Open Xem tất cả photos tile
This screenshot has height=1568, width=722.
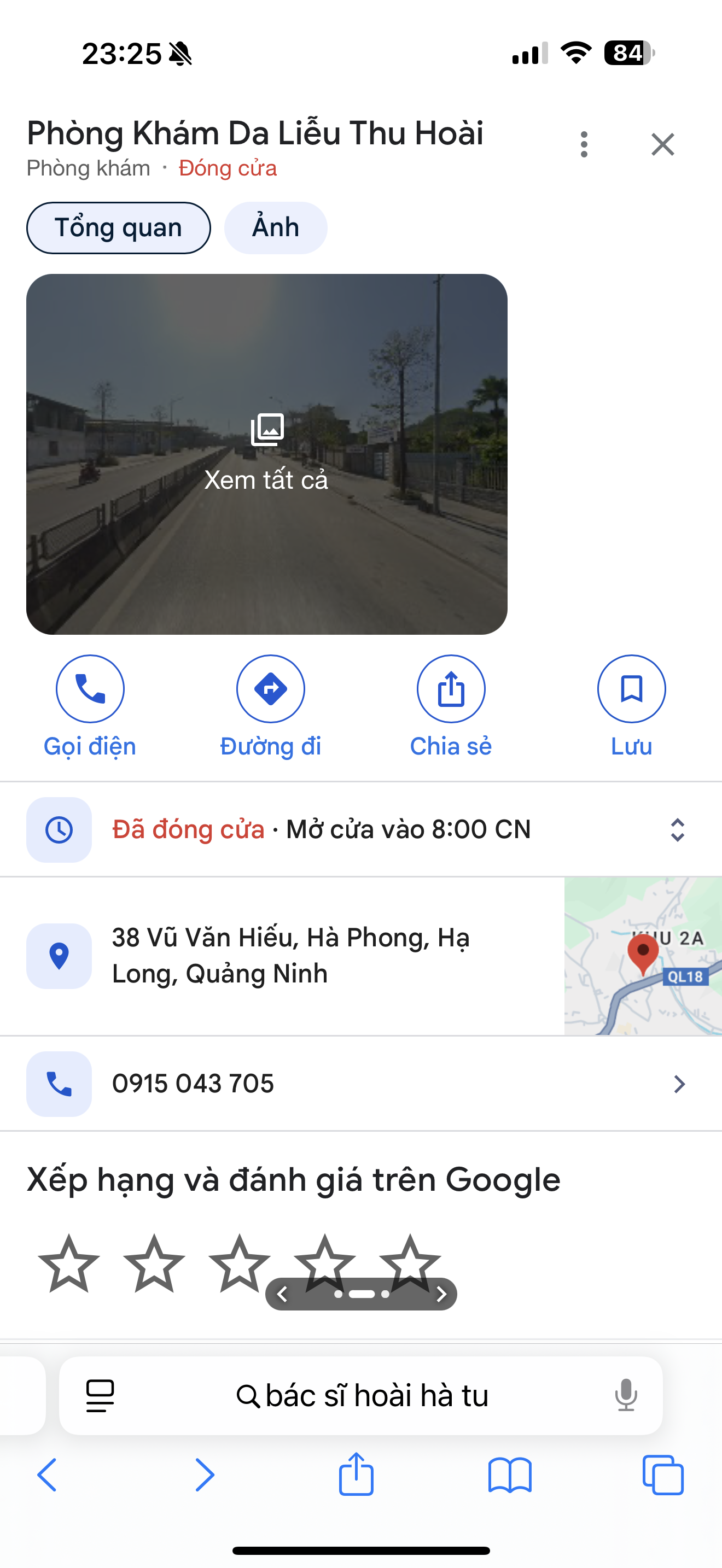266,454
